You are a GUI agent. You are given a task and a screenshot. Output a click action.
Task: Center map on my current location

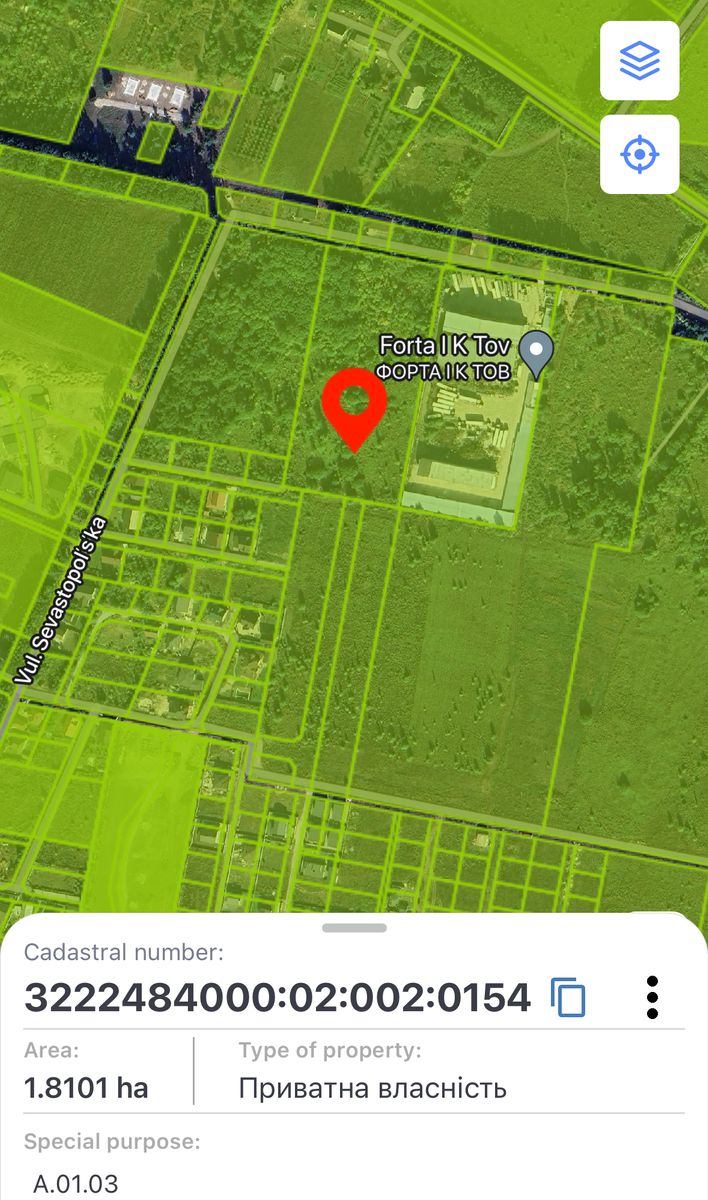click(x=639, y=154)
